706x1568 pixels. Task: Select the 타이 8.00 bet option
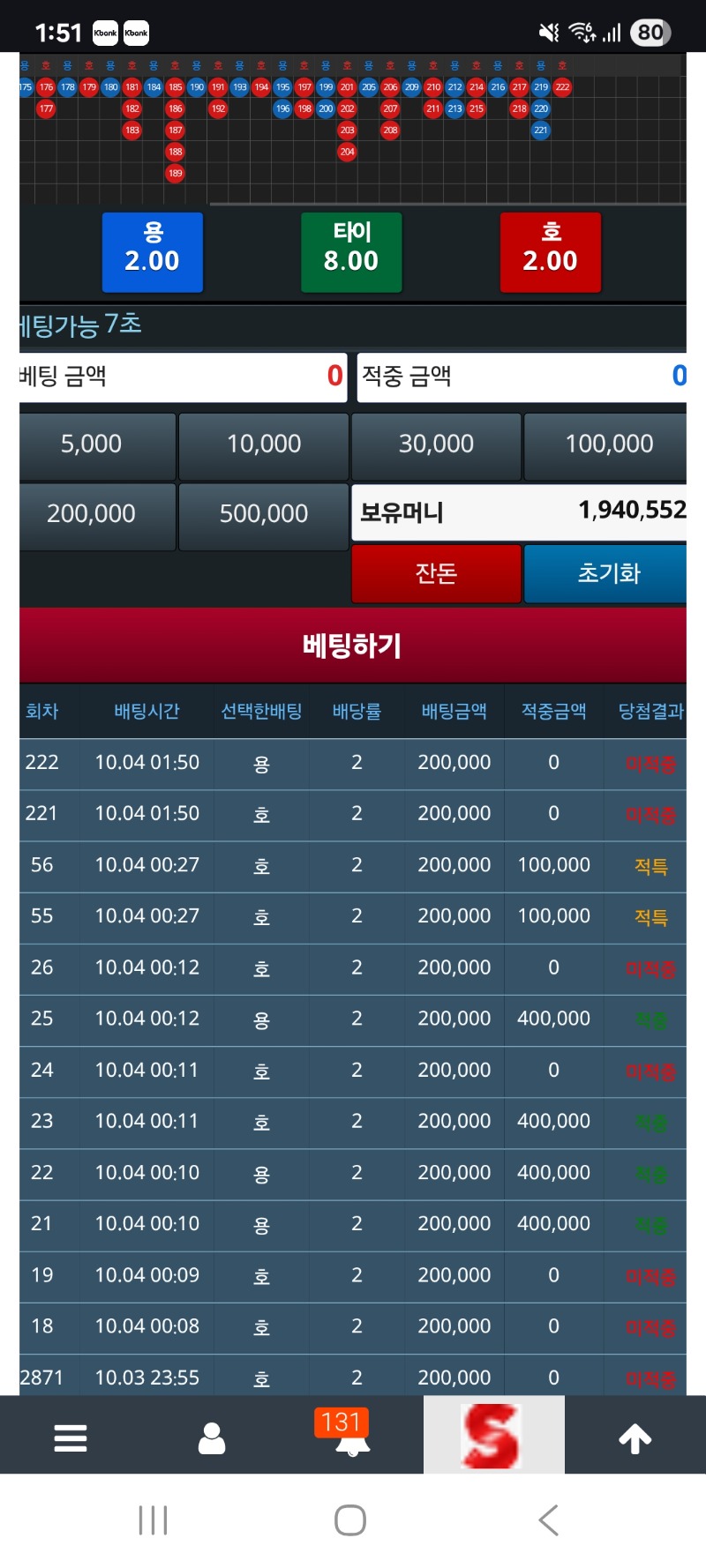[x=351, y=252]
